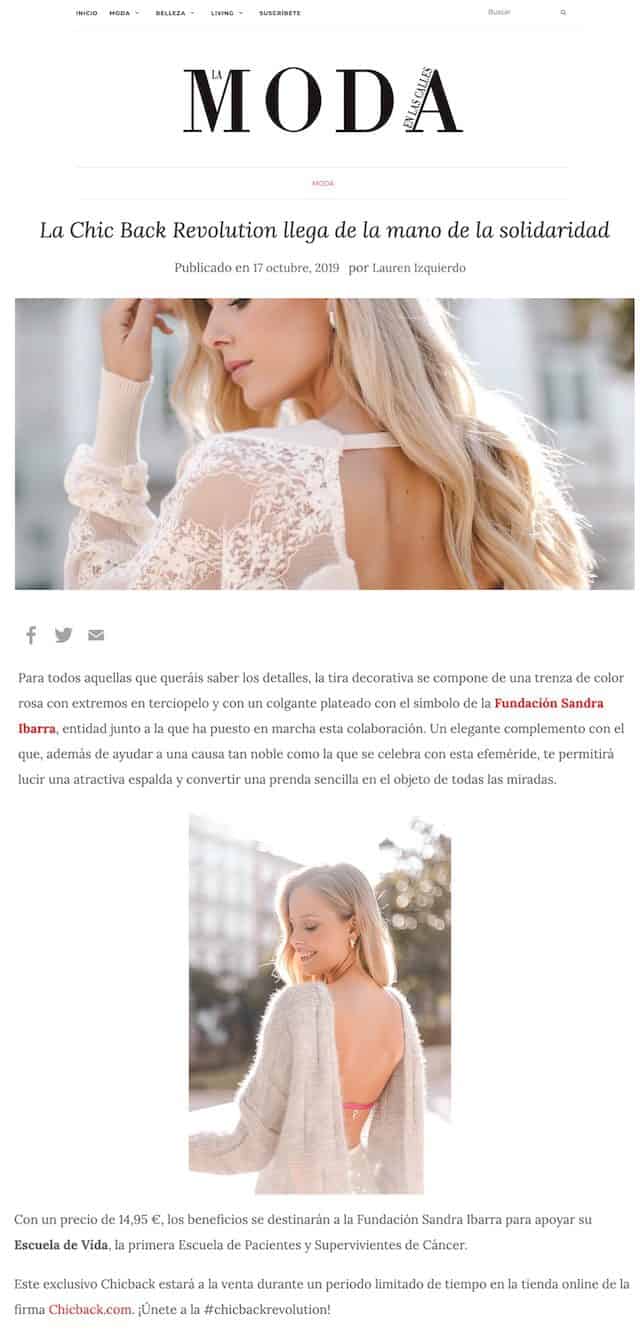Tap the magnifier search icon

click(x=563, y=13)
